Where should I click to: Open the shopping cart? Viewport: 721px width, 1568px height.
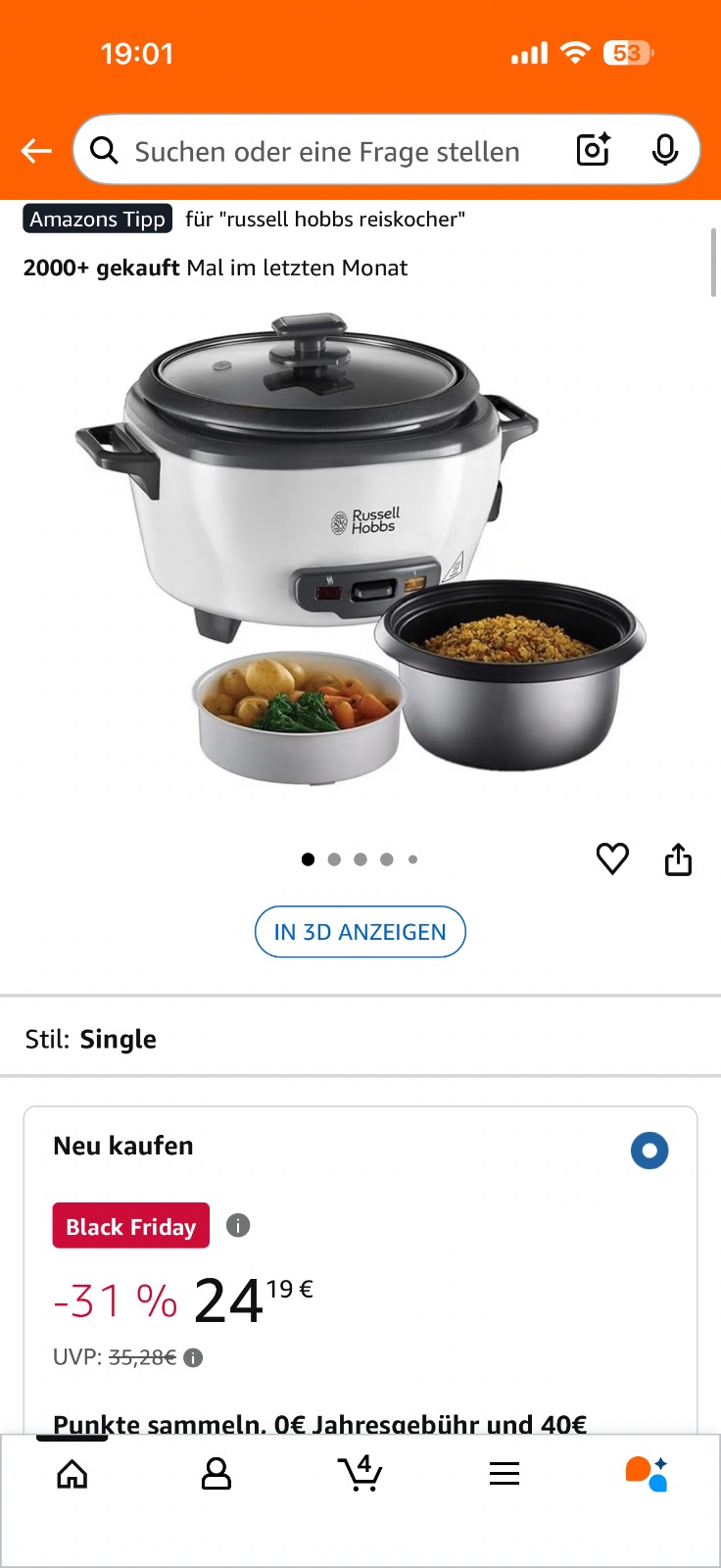pos(360,1474)
